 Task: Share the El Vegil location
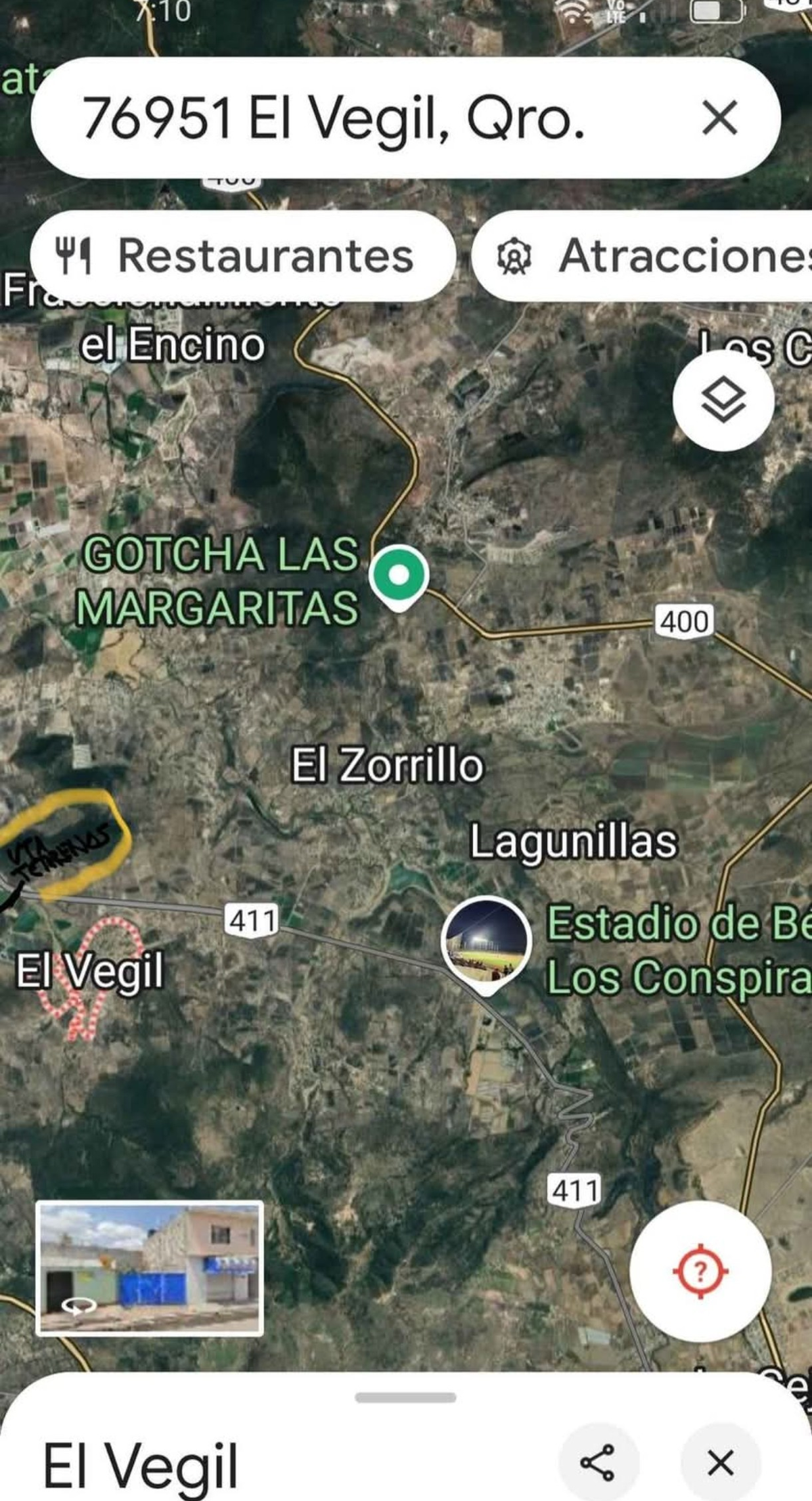598,1462
